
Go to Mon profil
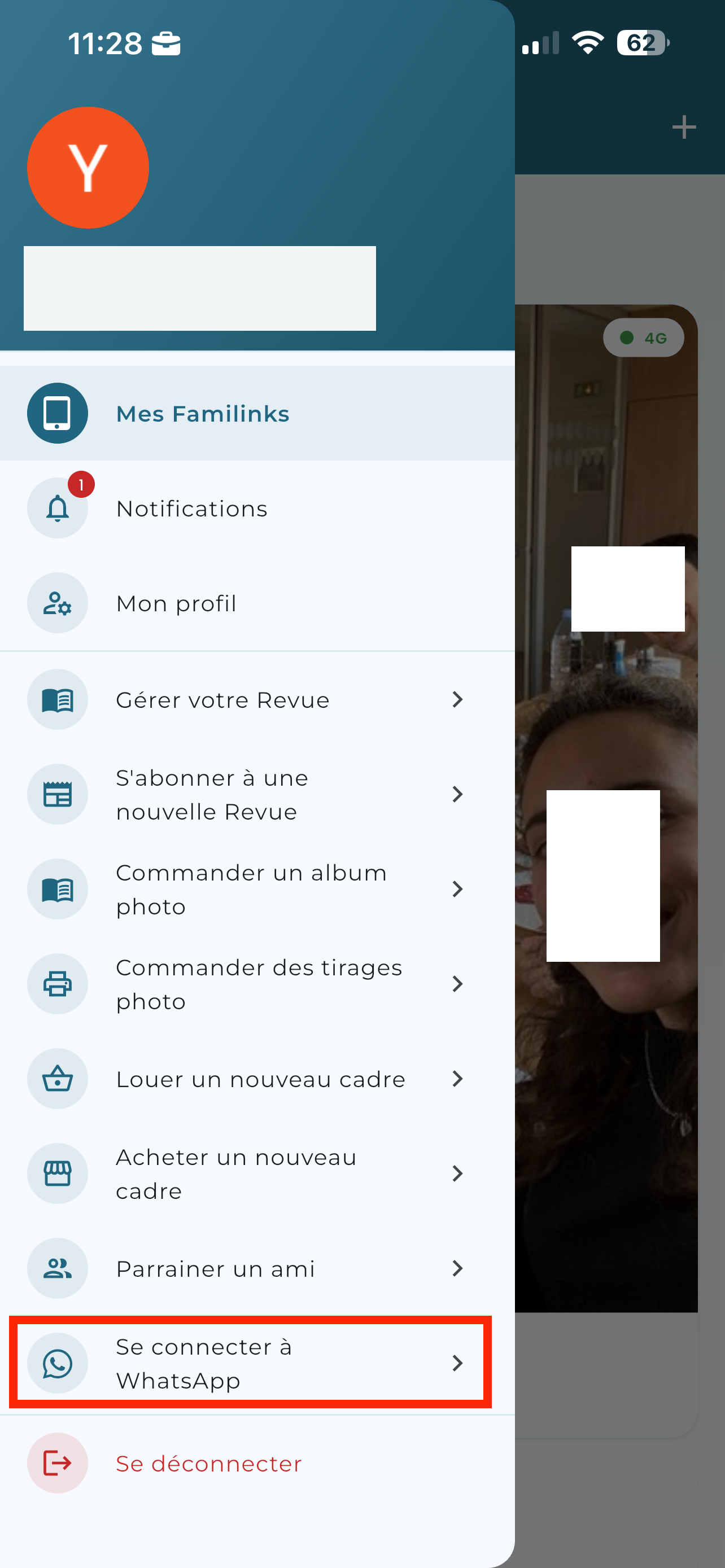tap(257, 603)
